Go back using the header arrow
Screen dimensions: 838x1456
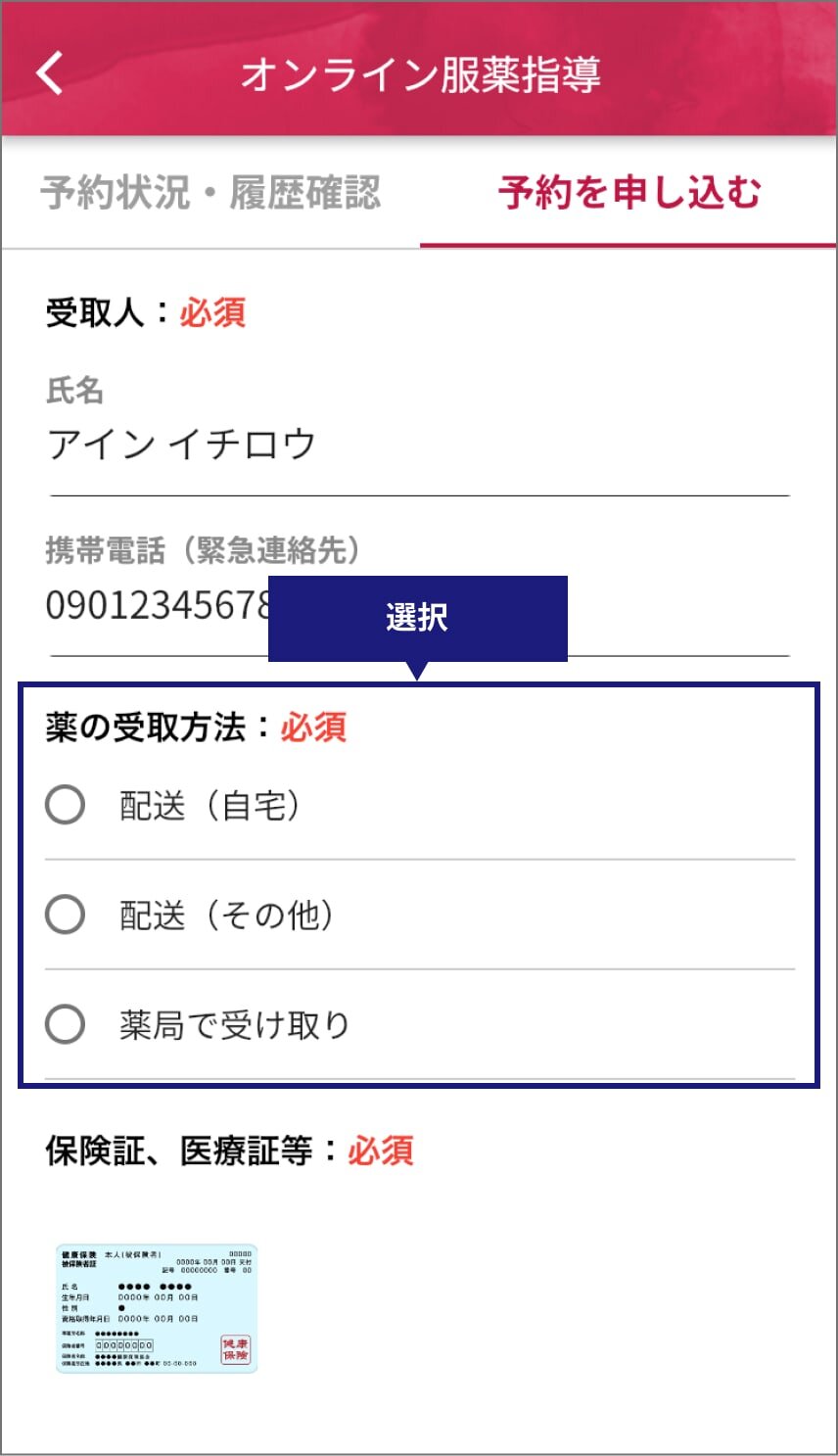click(x=50, y=73)
